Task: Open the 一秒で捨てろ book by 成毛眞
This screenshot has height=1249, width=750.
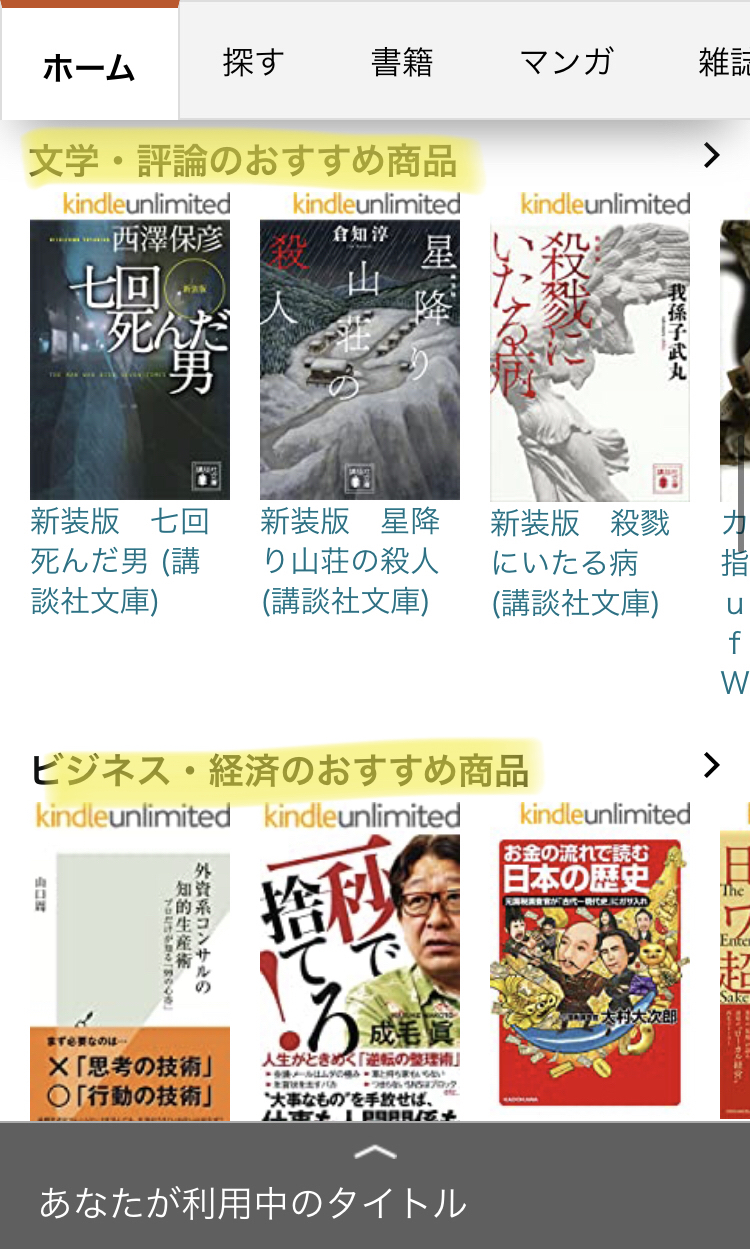Action: [x=360, y=975]
